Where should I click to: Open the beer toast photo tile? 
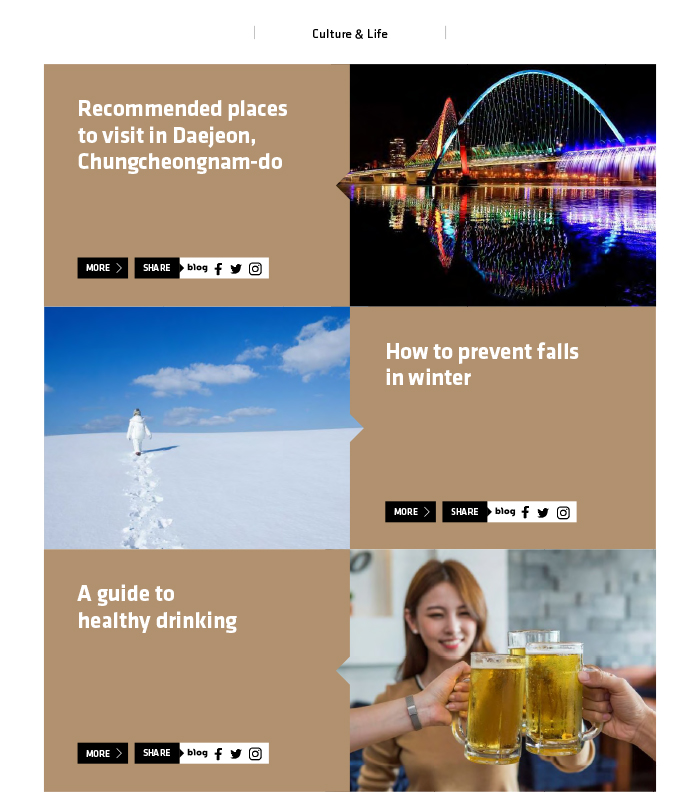coord(503,670)
